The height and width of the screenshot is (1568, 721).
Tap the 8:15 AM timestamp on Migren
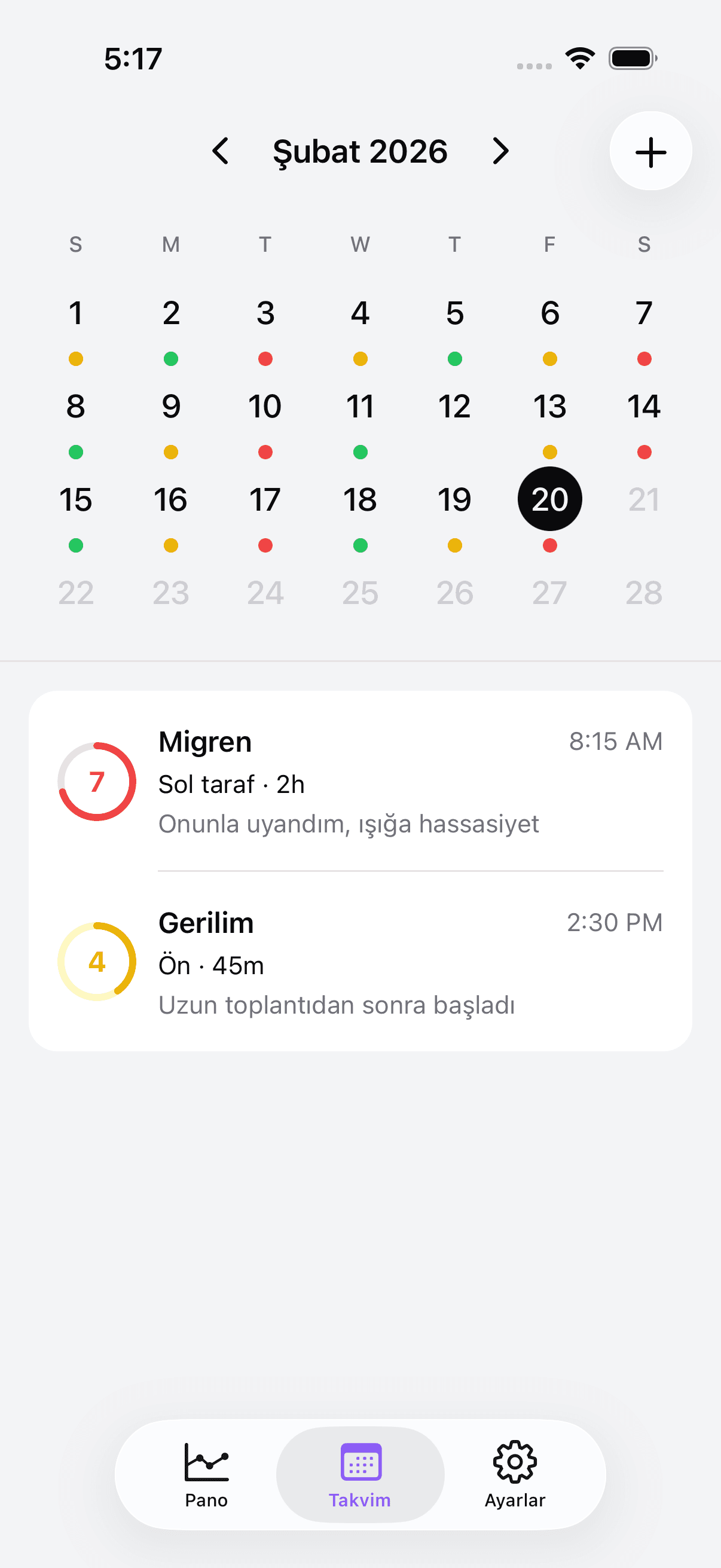615,742
